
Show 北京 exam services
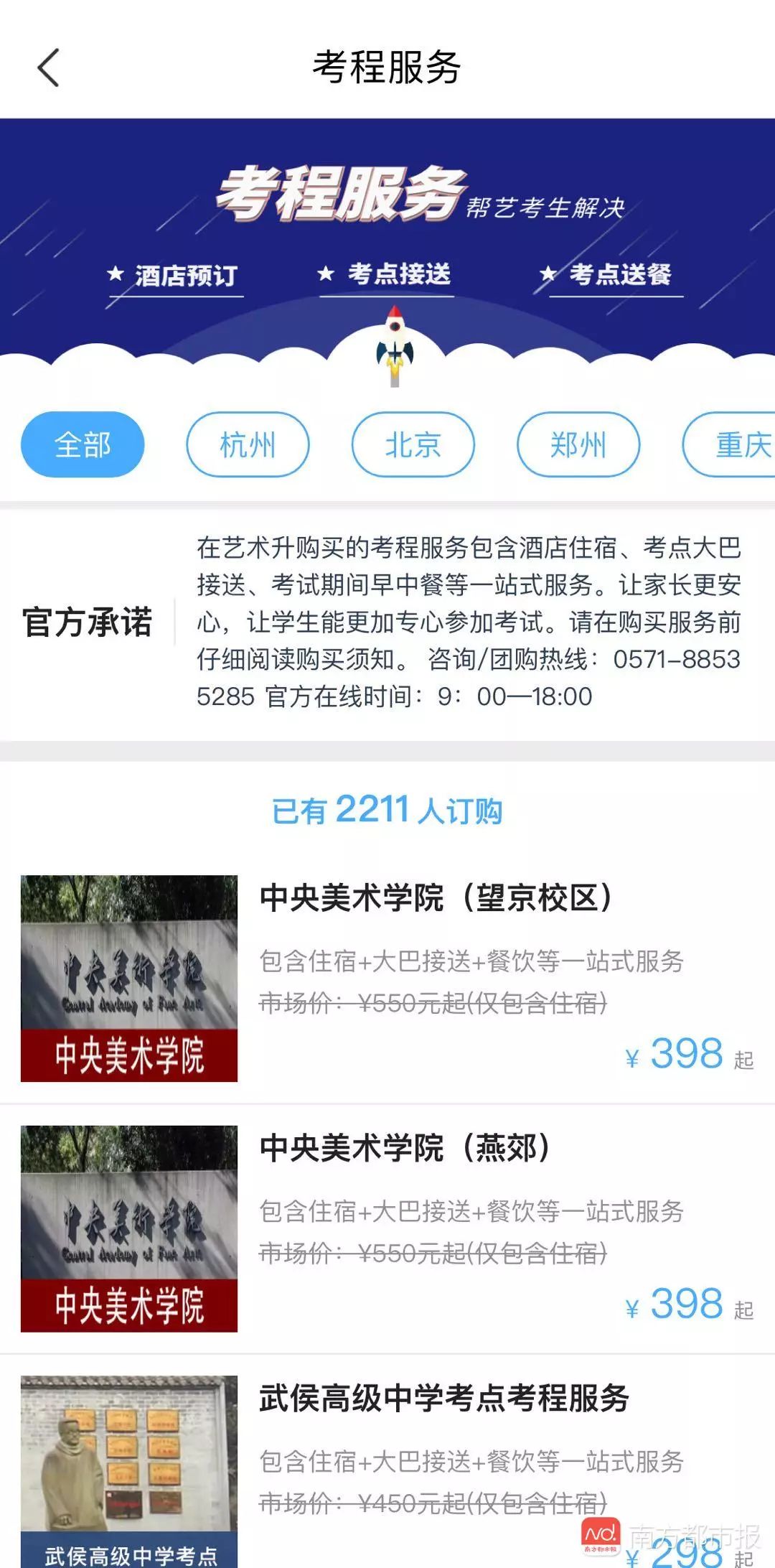click(x=413, y=444)
